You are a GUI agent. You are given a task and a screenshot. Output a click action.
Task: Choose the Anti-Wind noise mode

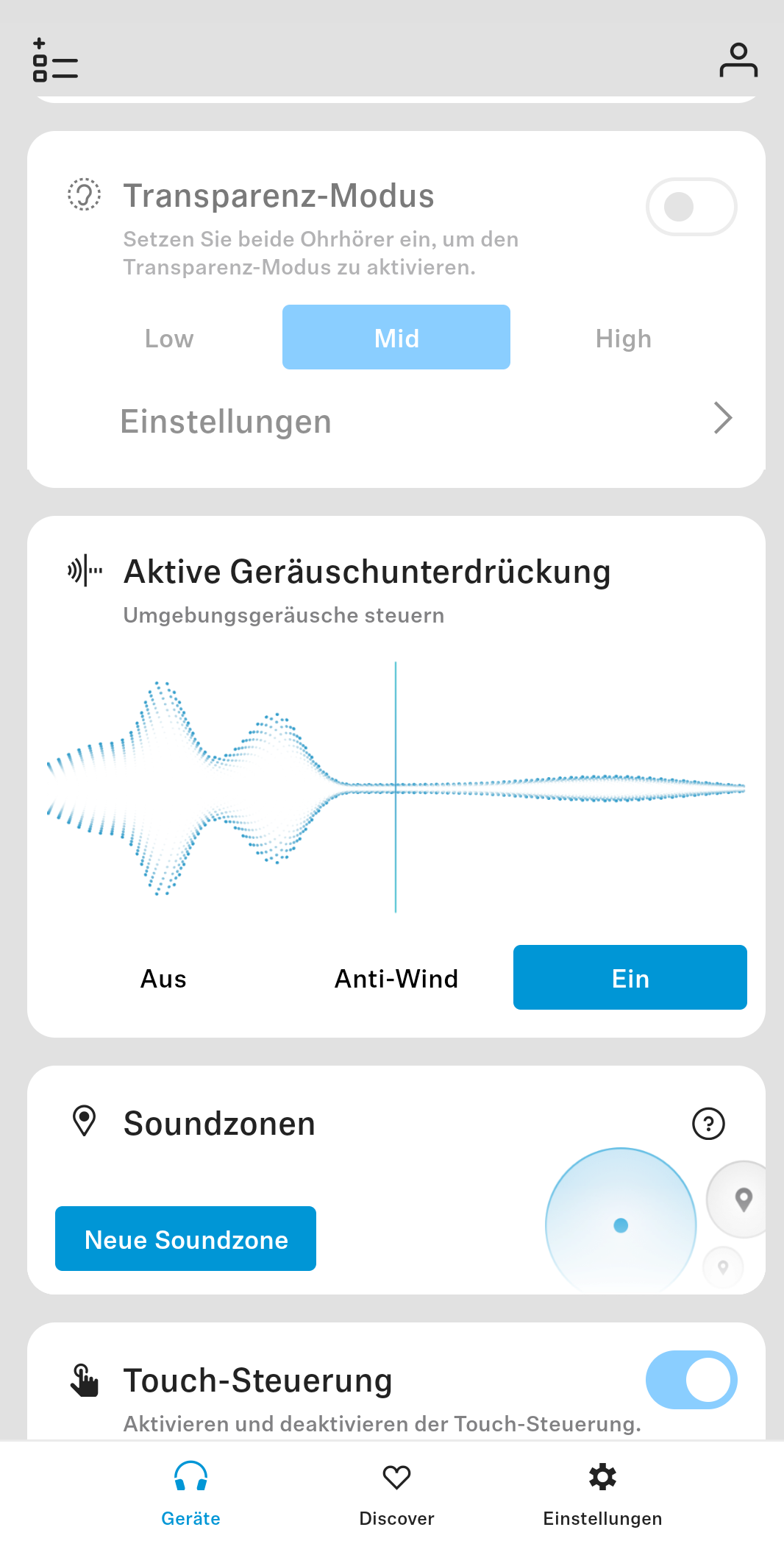click(x=396, y=978)
